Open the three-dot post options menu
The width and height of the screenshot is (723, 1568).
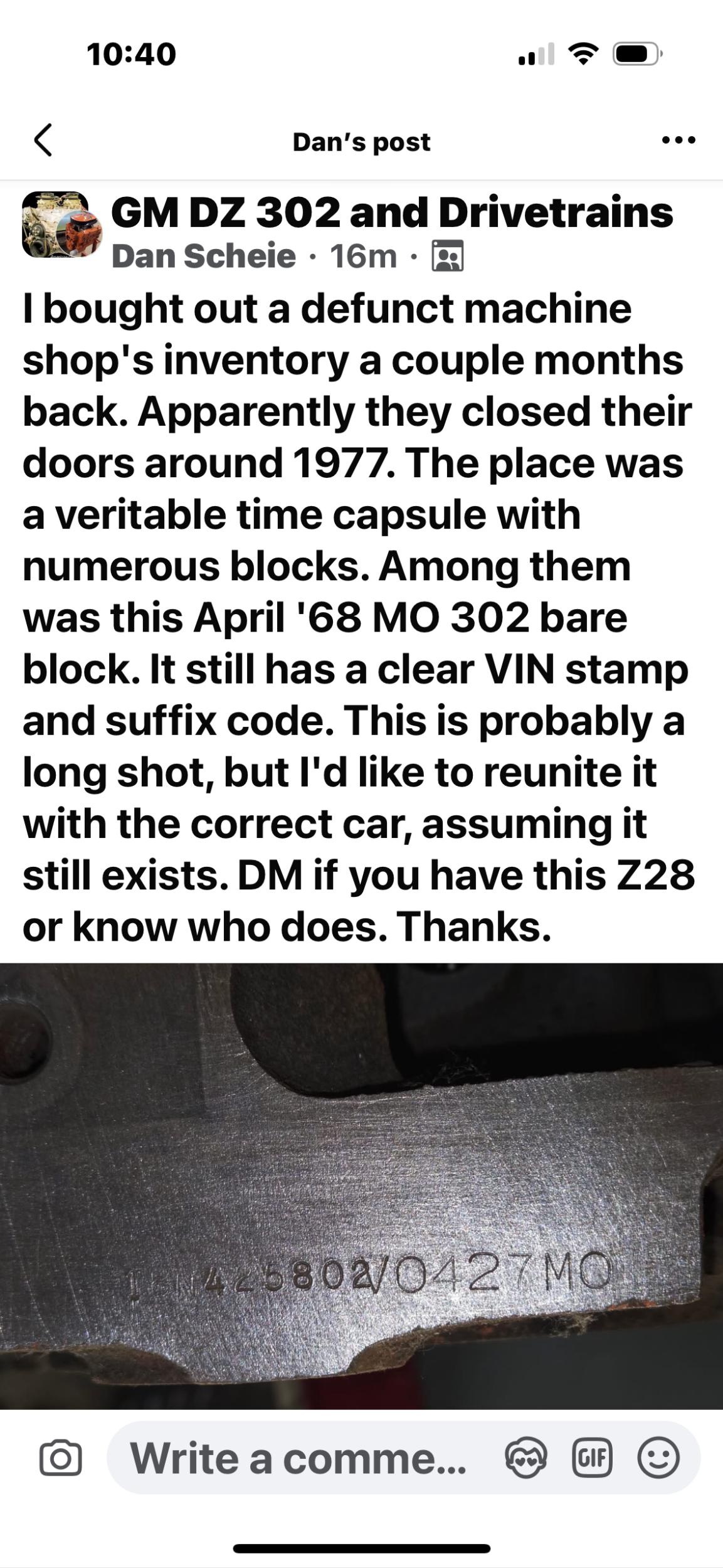678,140
